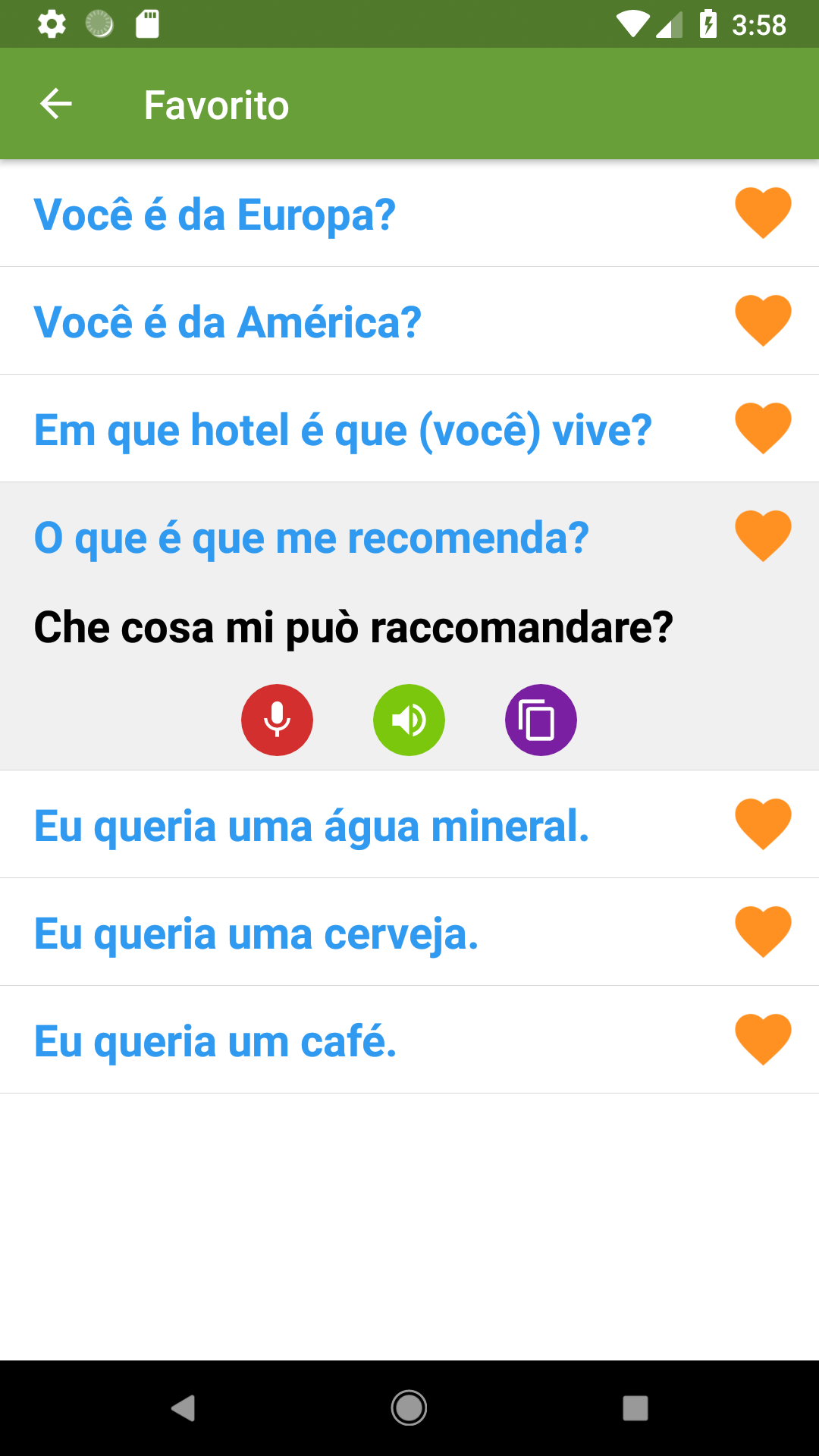
Task: Open 'Eu queria uma água mineral.'
Action: click(312, 826)
